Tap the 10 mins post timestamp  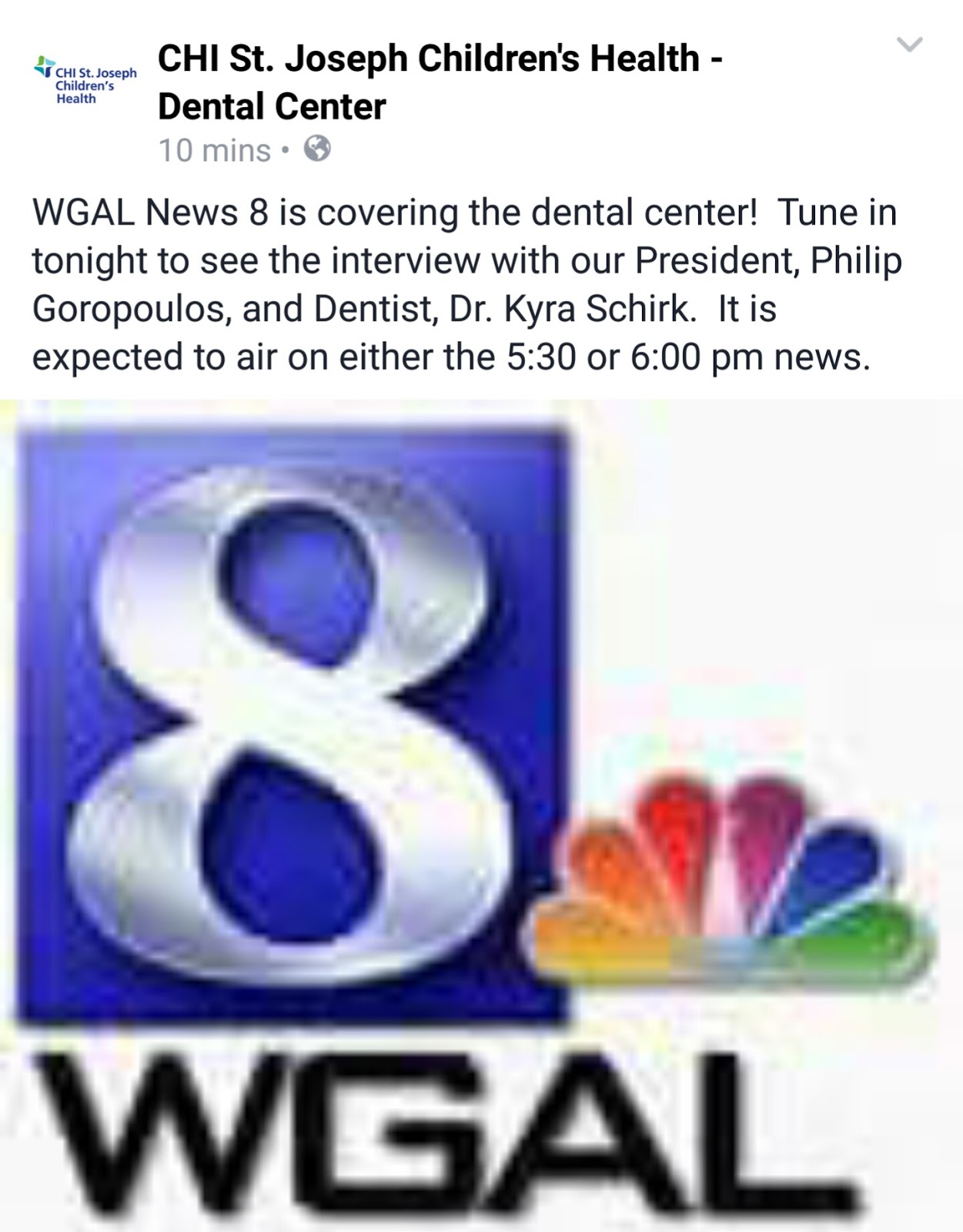[214, 150]
